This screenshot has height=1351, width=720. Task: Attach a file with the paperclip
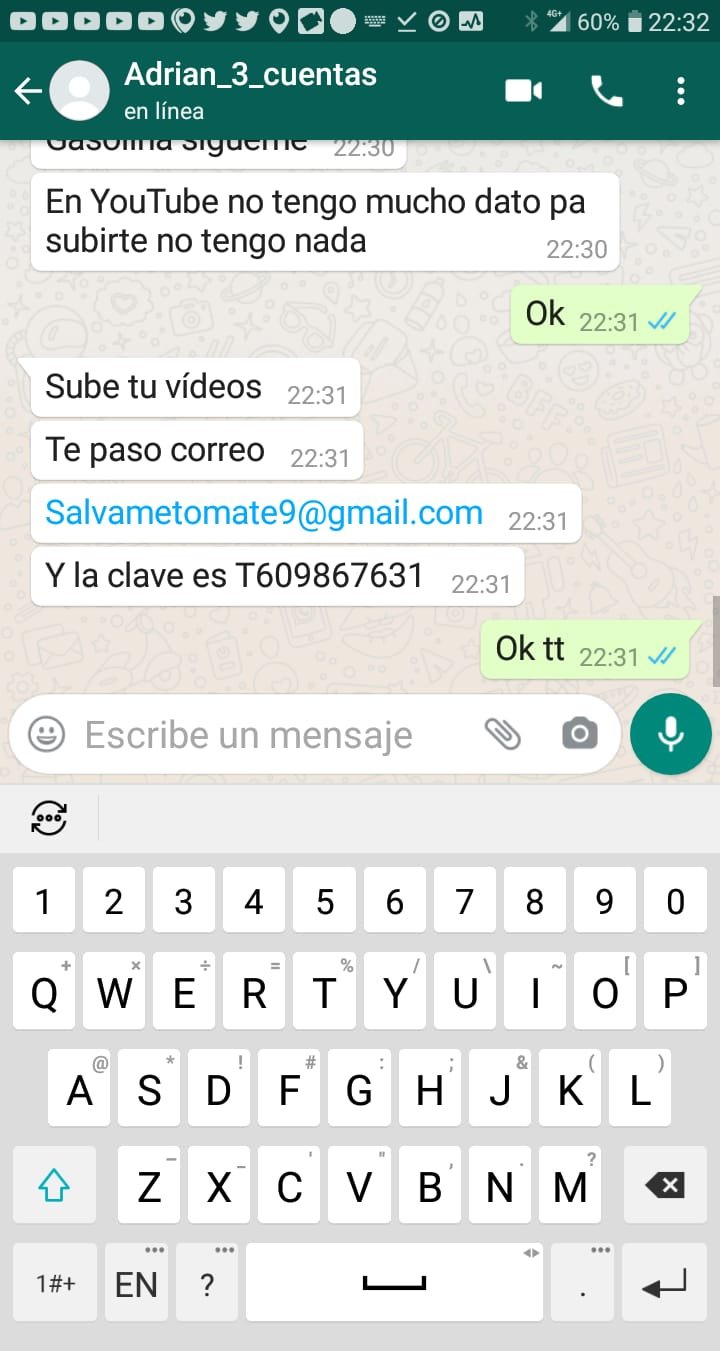point(503,735)
